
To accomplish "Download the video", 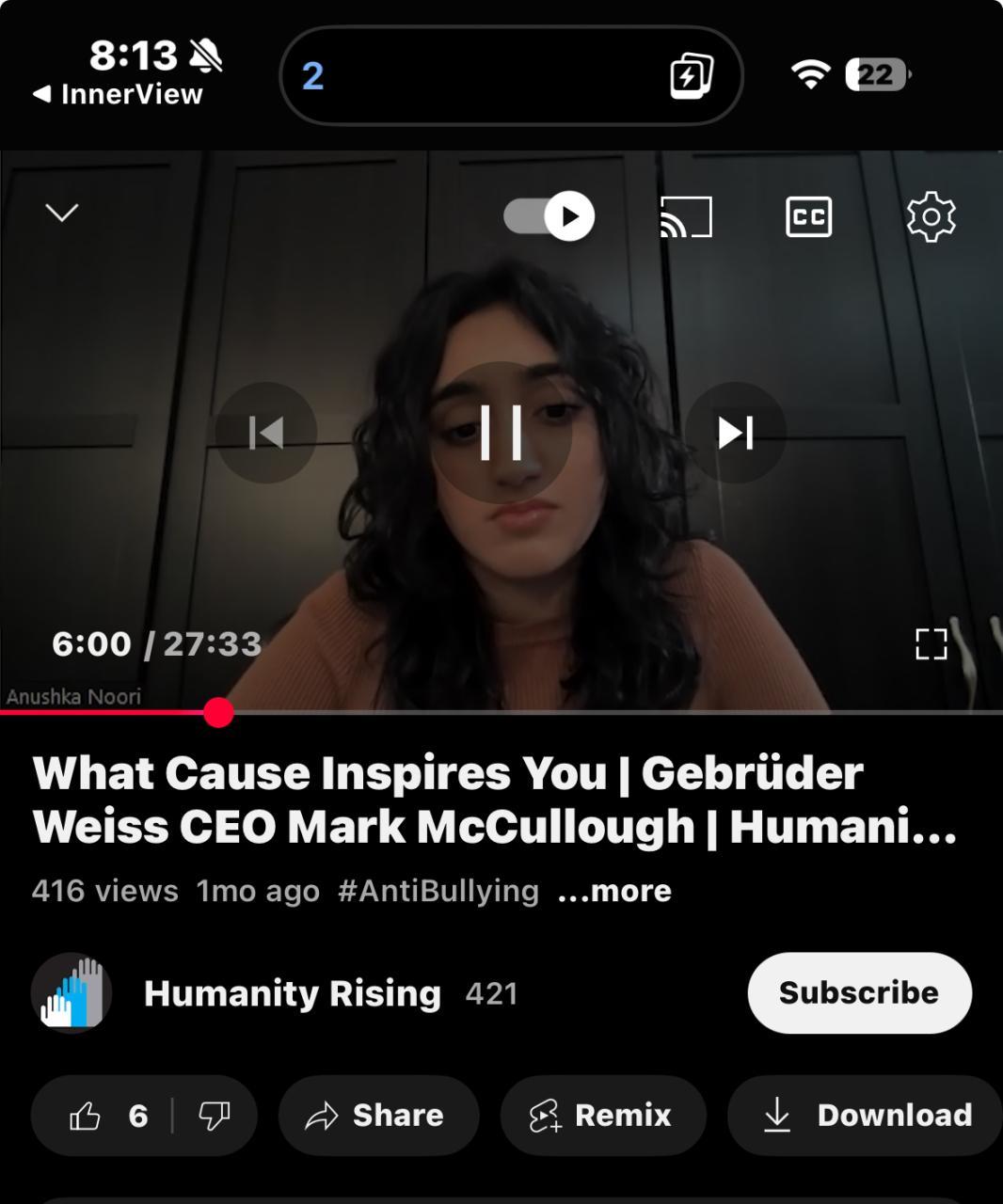I will click(x=866, y=1116).
